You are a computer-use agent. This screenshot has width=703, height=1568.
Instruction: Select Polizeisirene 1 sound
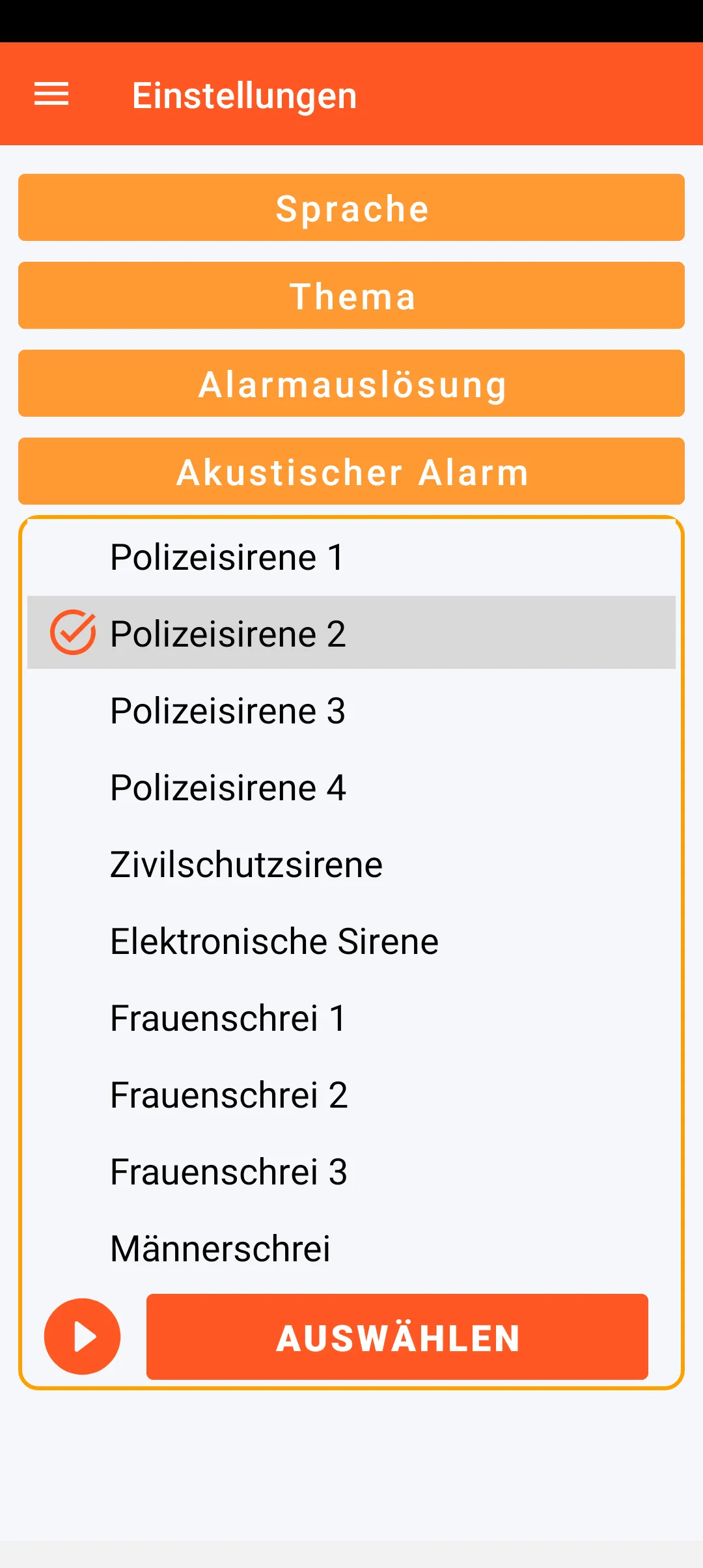[351, 557]
